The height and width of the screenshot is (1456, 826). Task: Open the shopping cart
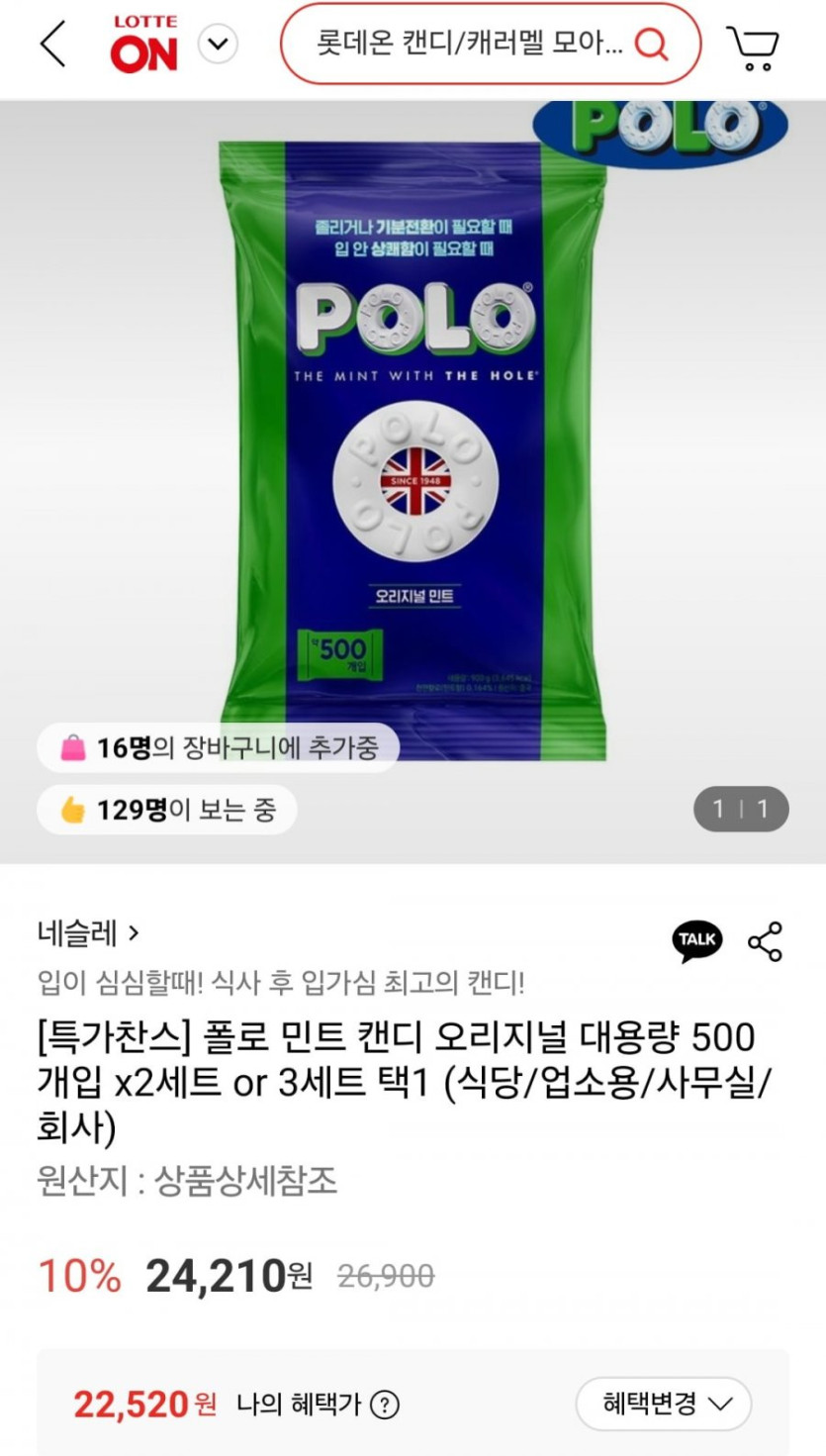point(754,47)
